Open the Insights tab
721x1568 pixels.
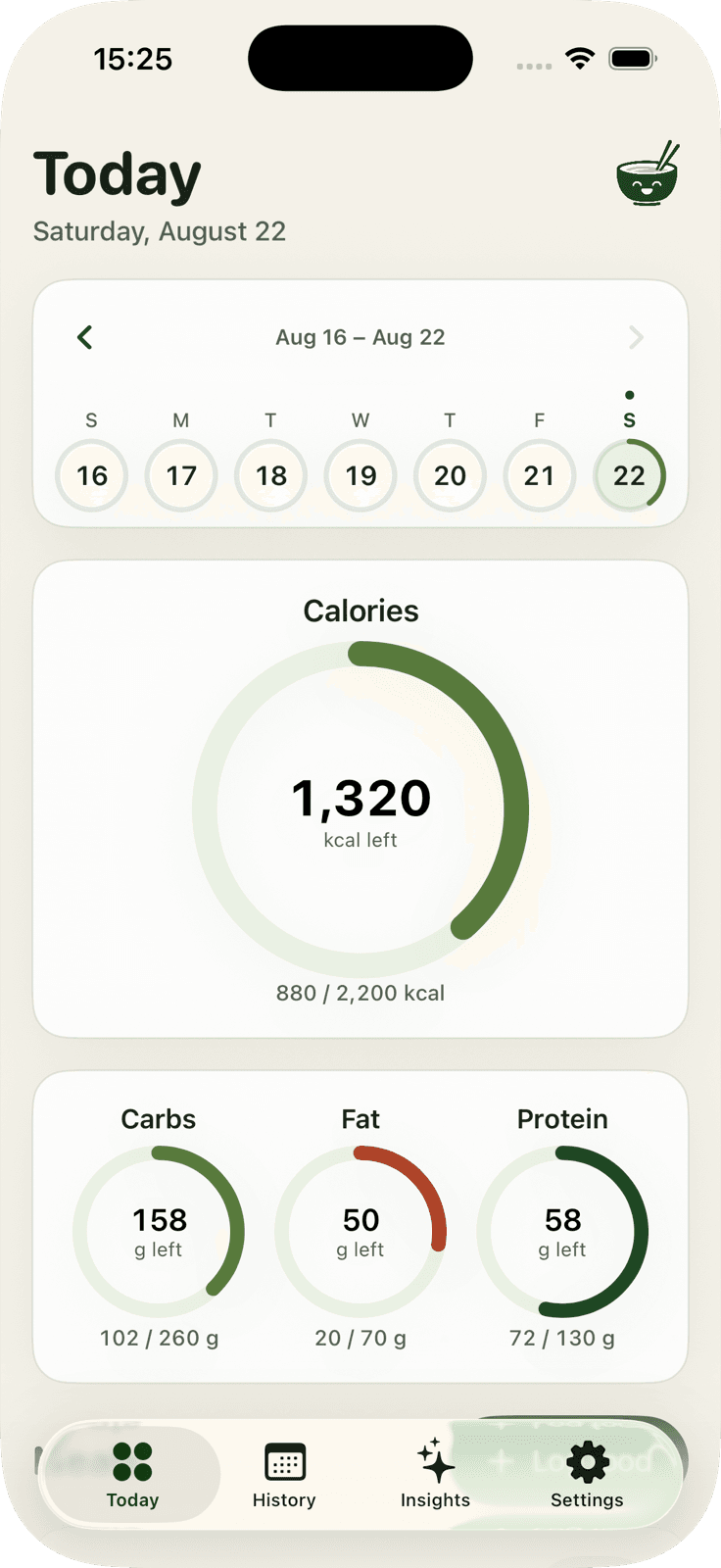(x=435, y=1475)
